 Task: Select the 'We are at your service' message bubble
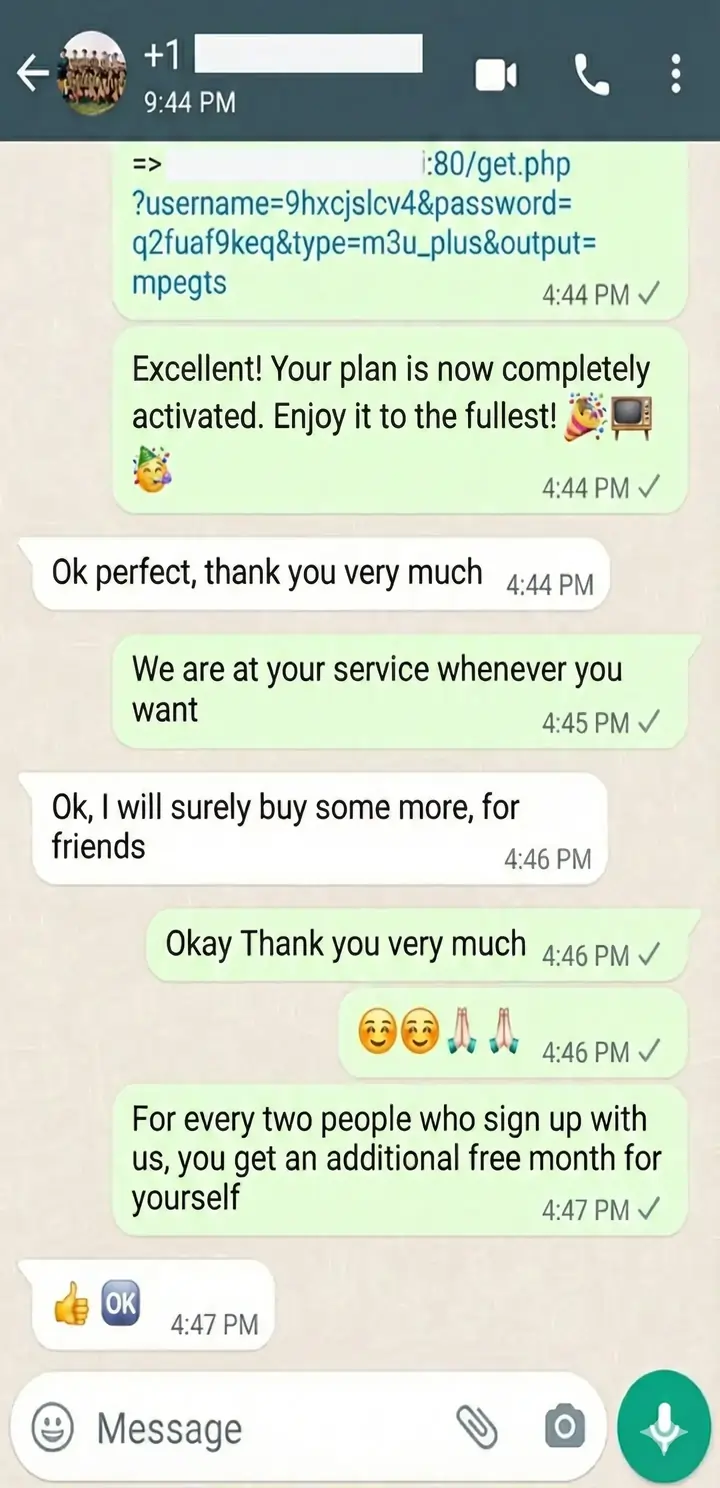pos(400,690)
